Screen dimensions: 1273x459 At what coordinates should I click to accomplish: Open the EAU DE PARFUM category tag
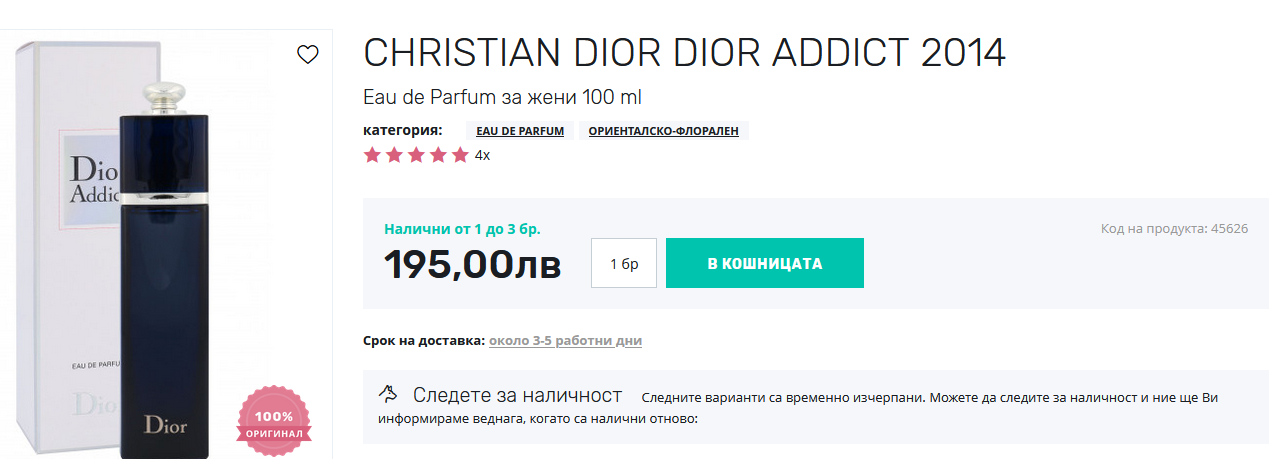(x=520, y=131)
